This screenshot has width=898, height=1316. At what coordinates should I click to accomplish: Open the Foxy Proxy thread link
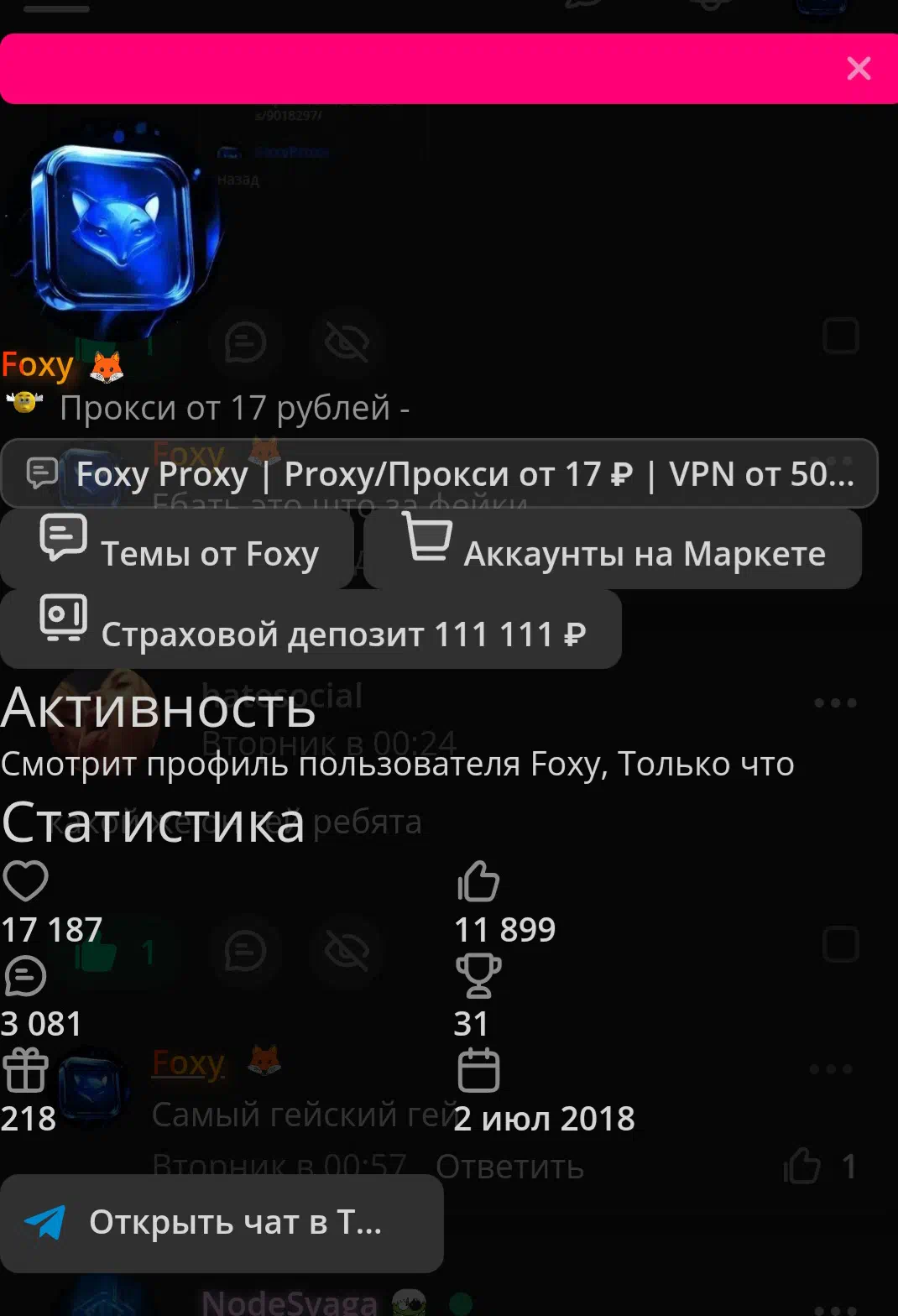pyautogui.click(x=439, y=474)
